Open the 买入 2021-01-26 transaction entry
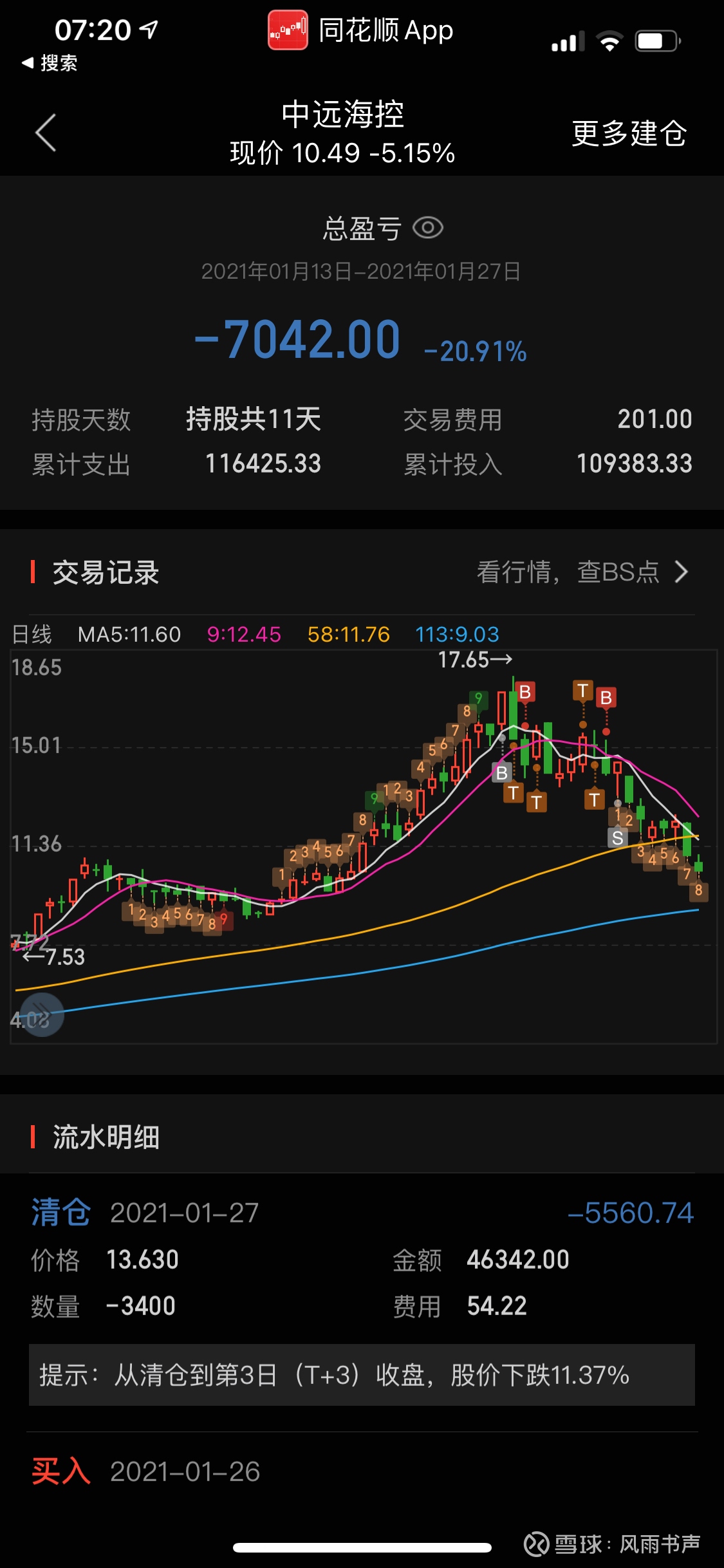 coord(362,1471)
